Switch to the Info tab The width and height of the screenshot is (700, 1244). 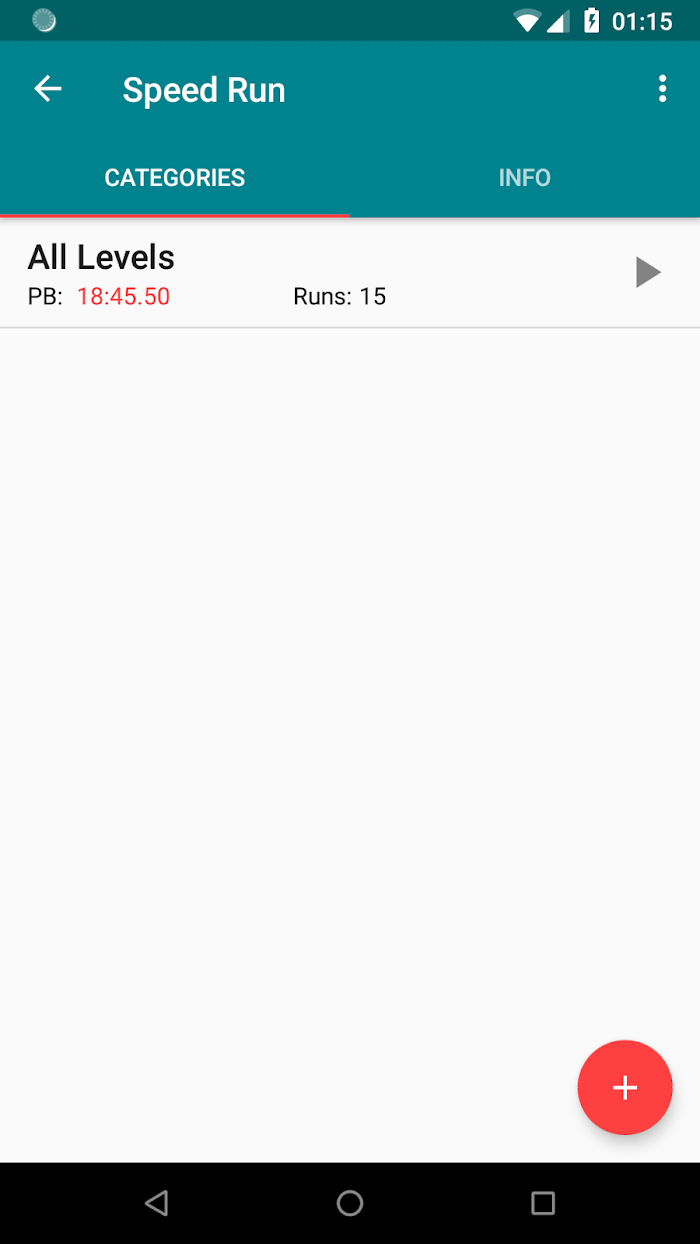click(x=525, y=177)
